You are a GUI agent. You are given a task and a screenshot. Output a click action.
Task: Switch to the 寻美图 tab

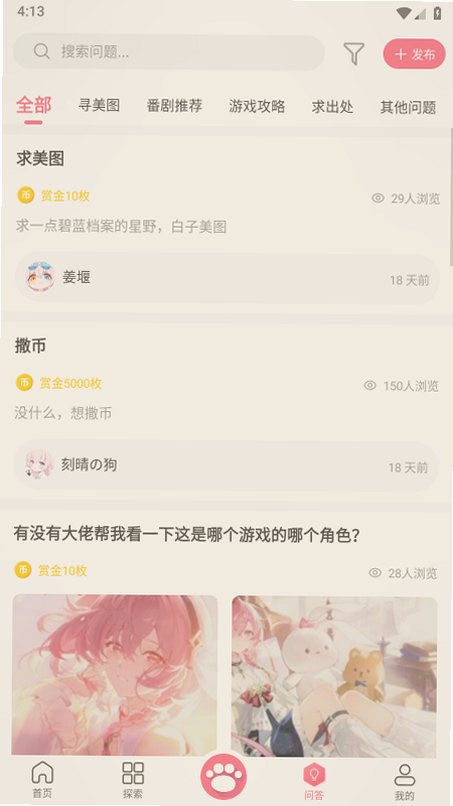99,105
